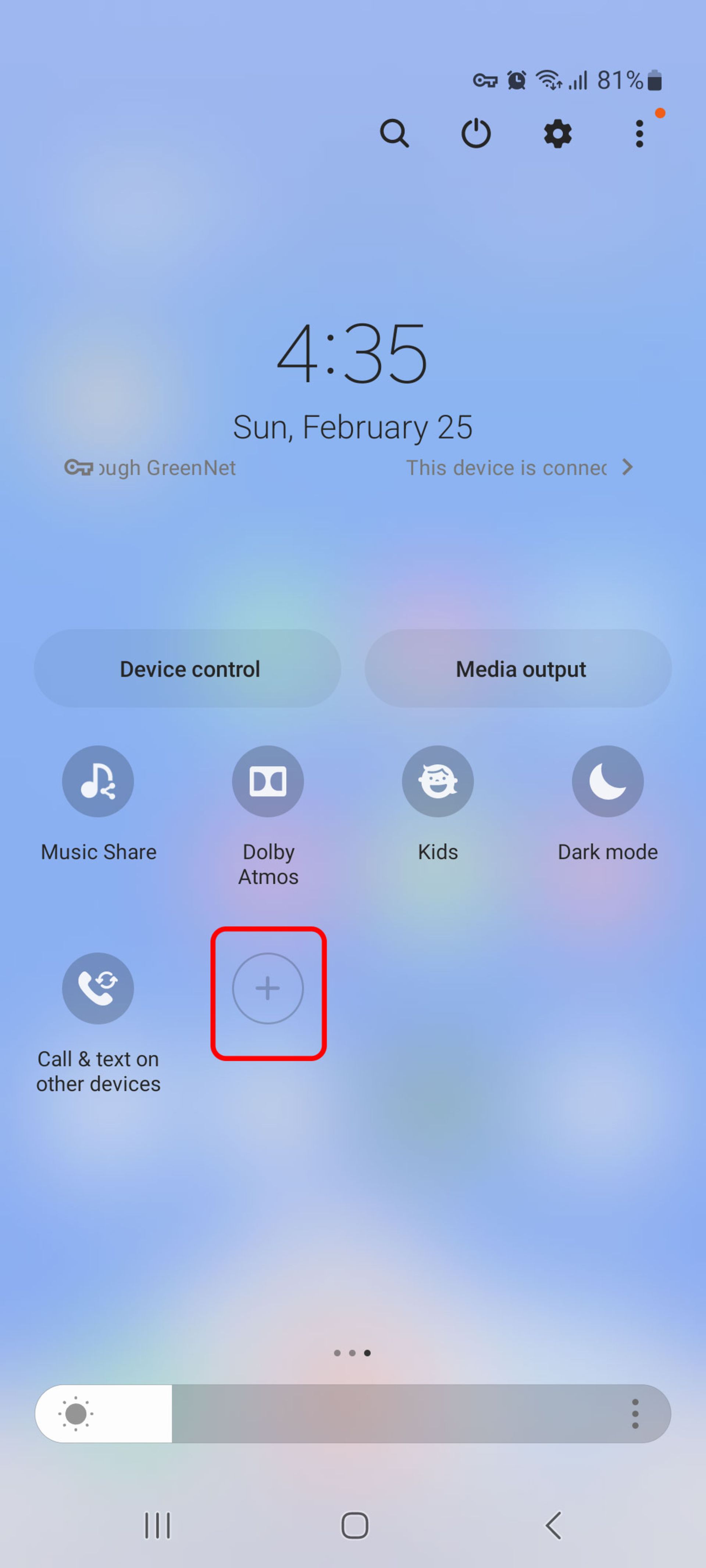
Task: Open VPN connection details chevron
Action: [627, 467]
